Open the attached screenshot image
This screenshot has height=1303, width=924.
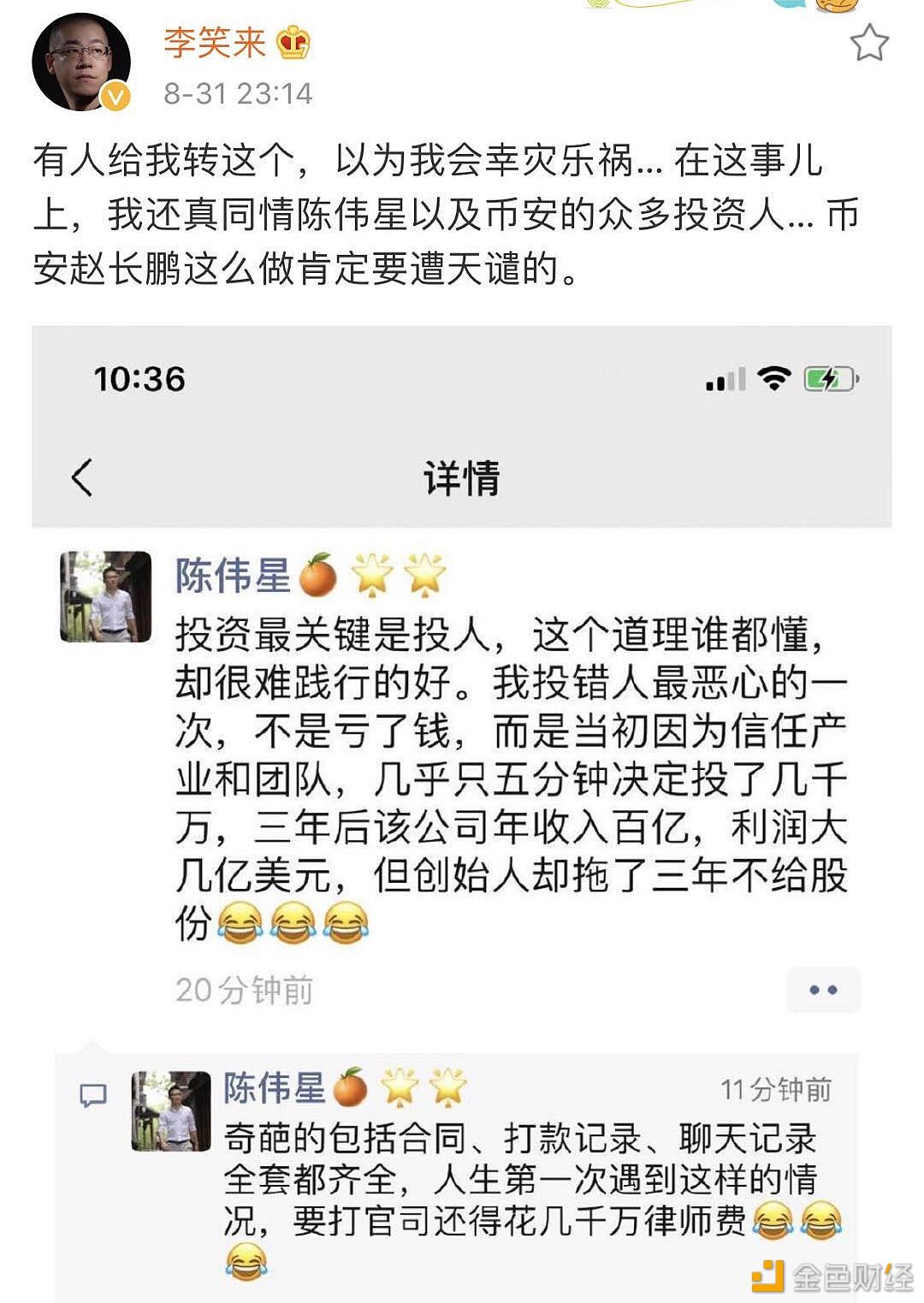pyautogui.click(x=462, y=813)
